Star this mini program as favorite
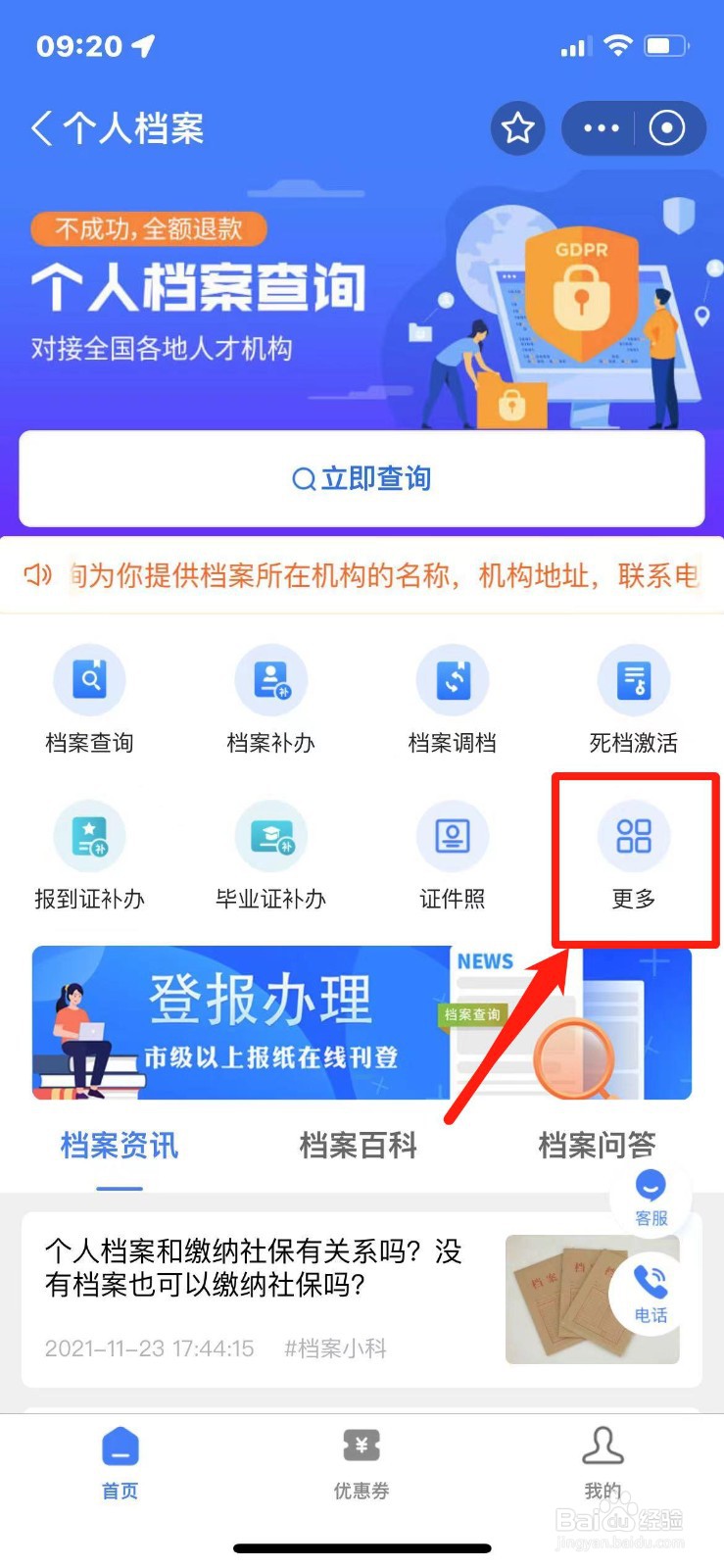724x1568 pixels. click(x=517, y=127)
